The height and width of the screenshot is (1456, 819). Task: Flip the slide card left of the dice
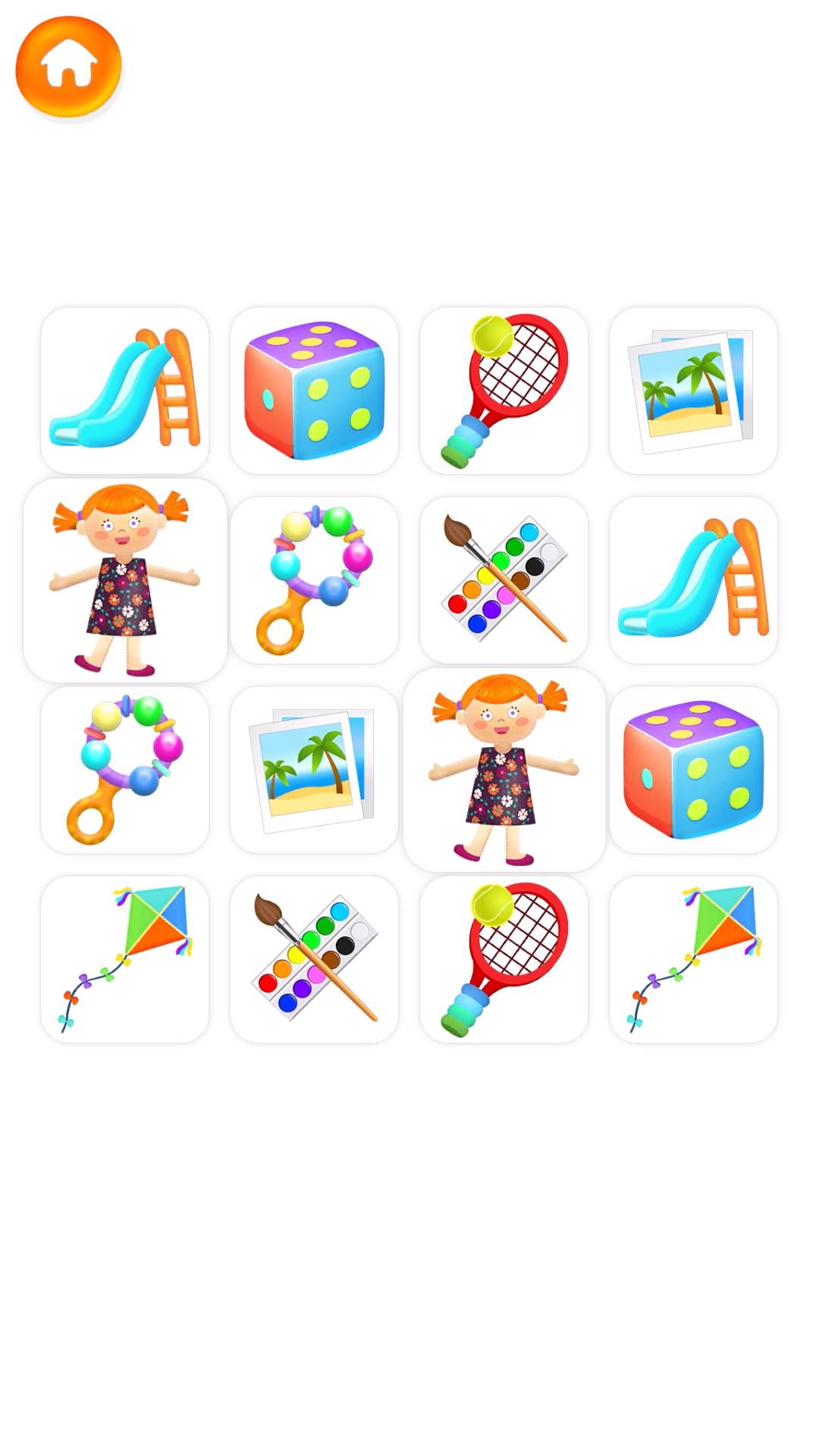[x=124, y=391]
